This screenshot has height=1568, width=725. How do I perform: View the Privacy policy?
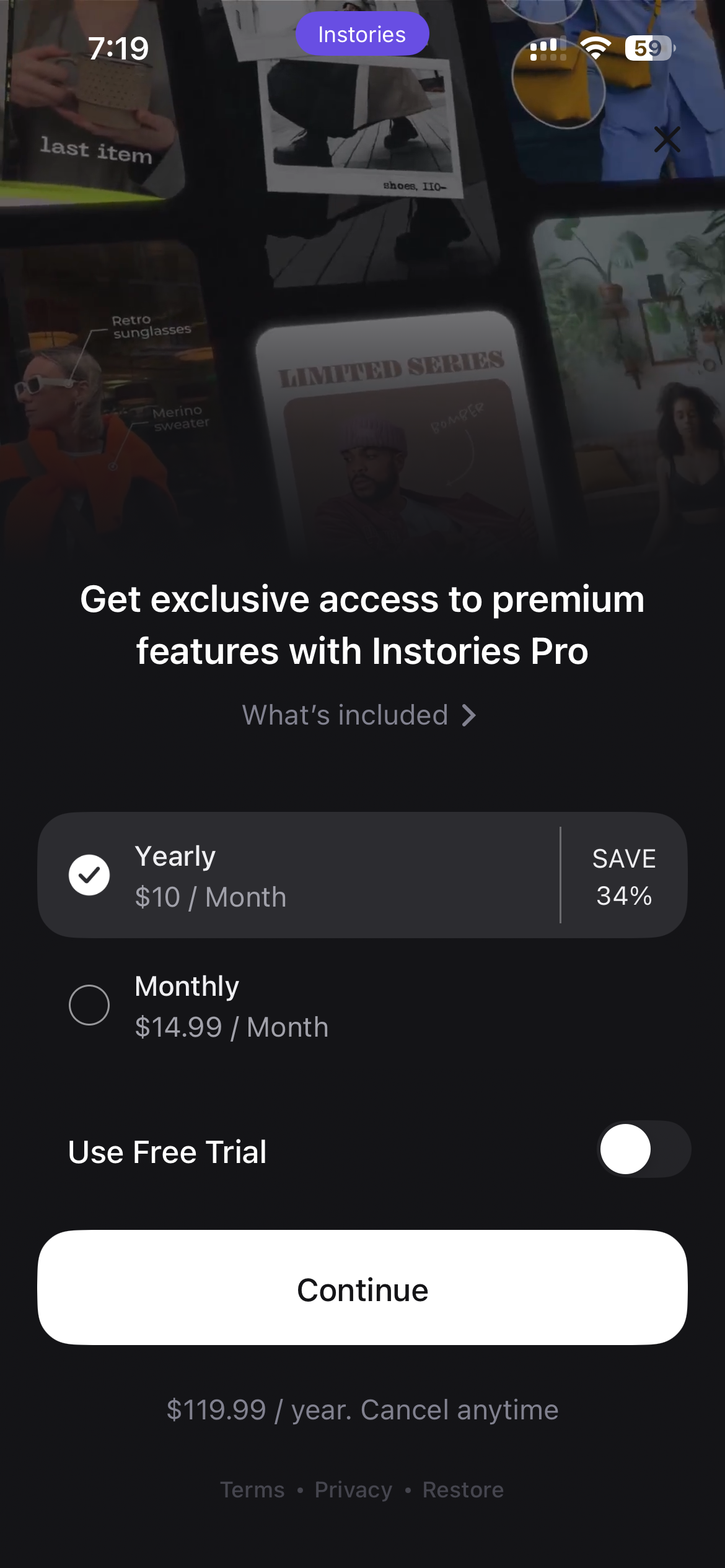pos(353,1490)
